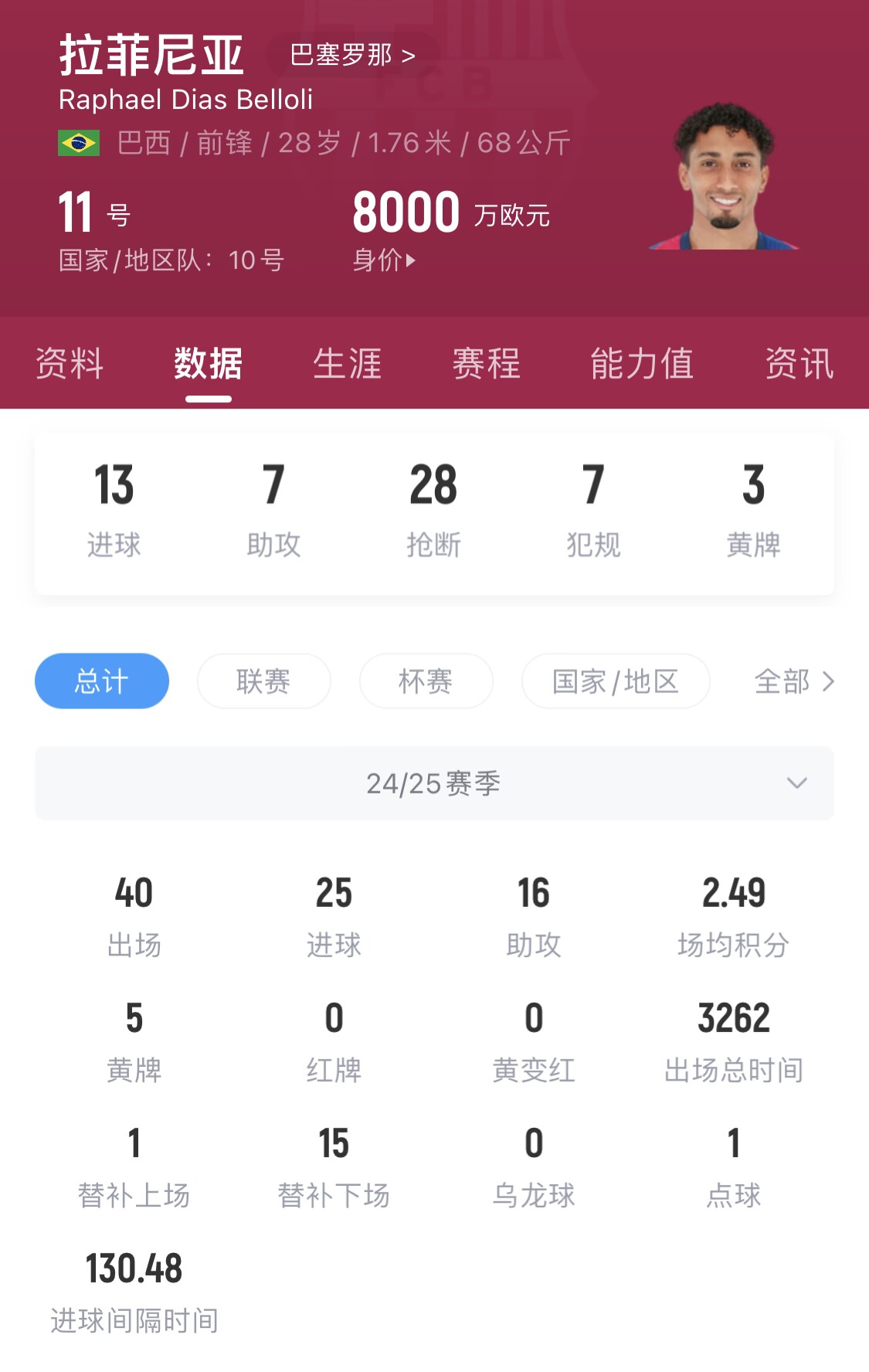Filter stats by 联赛
The width and height of the screenshot is (869, 1372).
click(x=264, y=681)
